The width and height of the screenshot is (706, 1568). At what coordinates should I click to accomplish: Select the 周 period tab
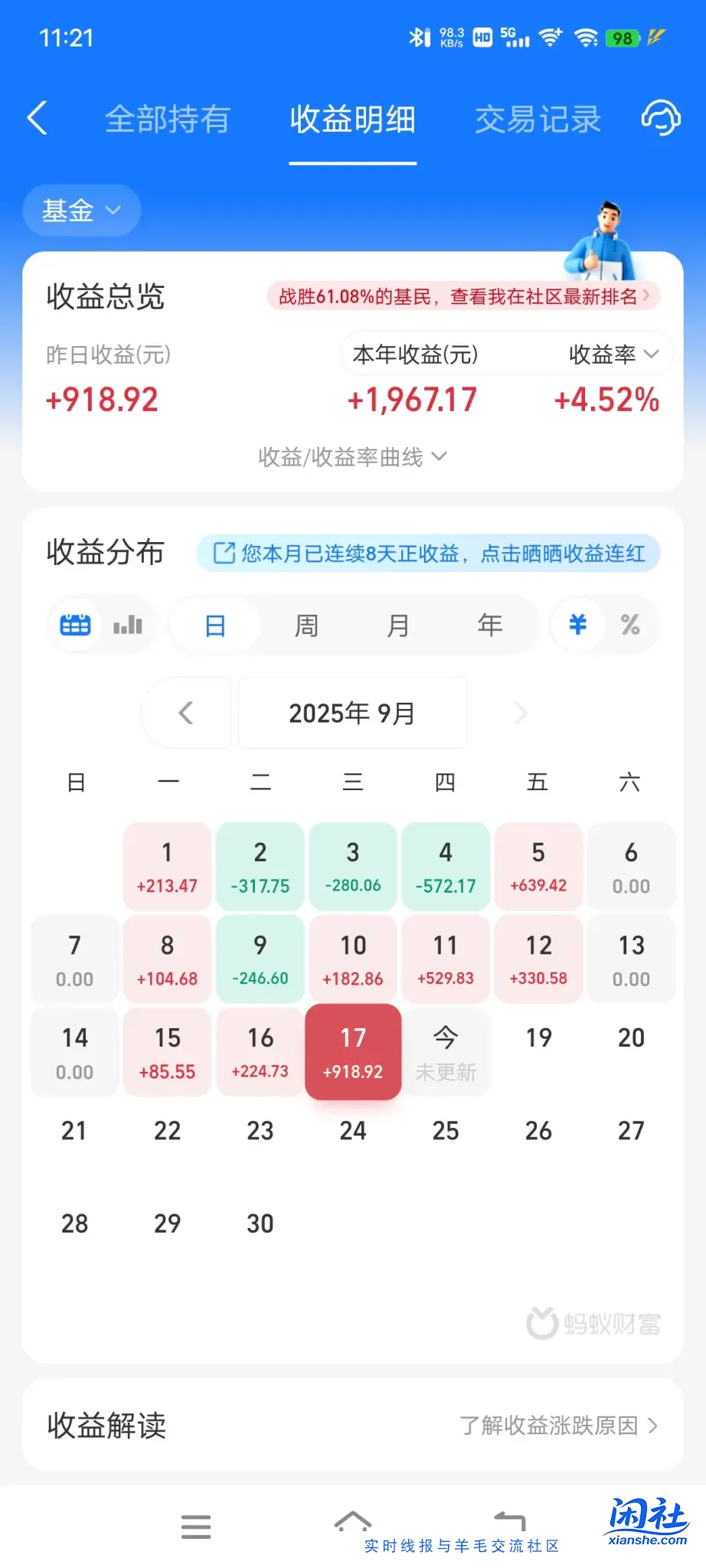coord(306,625)
